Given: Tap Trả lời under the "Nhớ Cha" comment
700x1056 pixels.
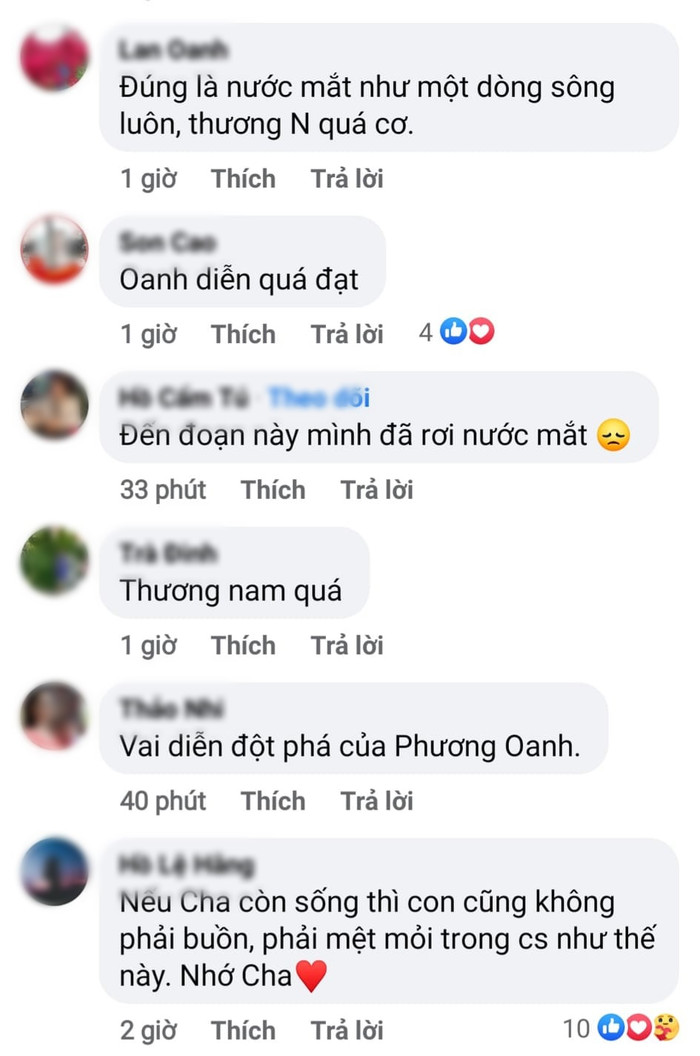Looking at the screenshot, I should [x=346, y=1030].
